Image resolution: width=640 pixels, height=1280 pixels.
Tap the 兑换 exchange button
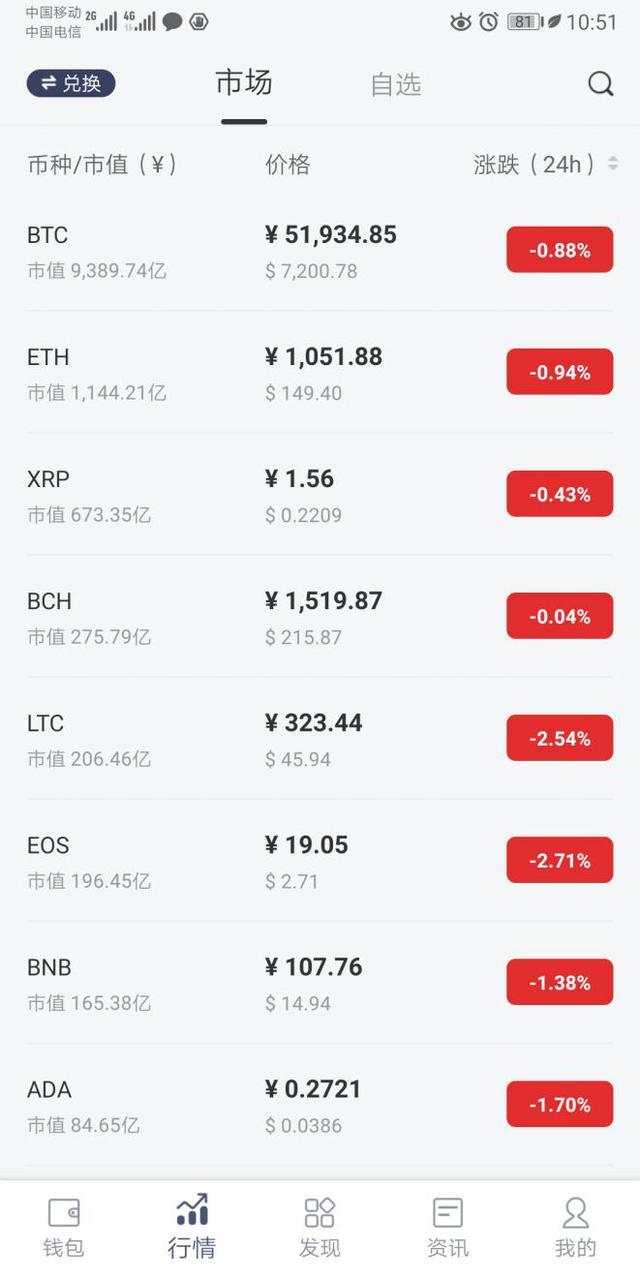click(x=71, y=83)
